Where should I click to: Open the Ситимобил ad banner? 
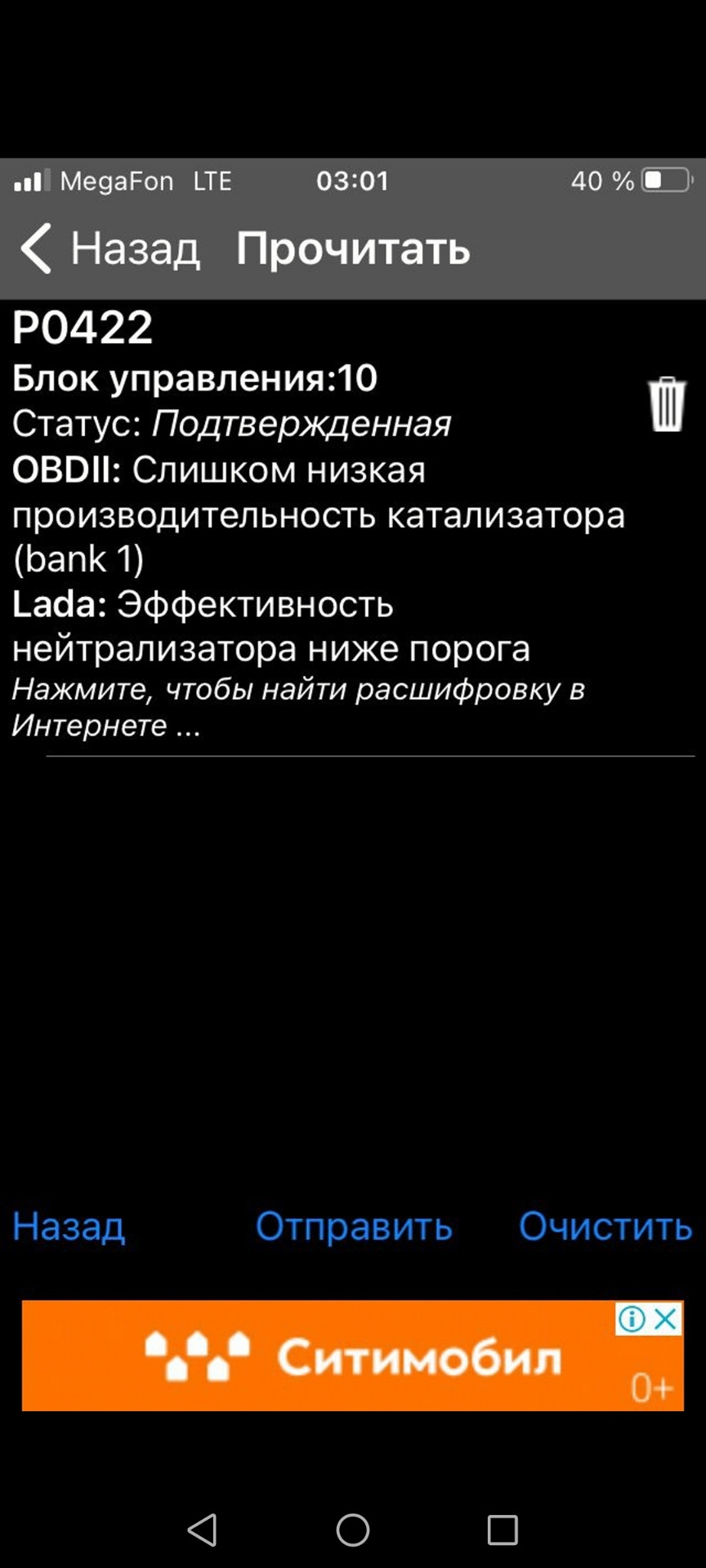point(351,1356)
